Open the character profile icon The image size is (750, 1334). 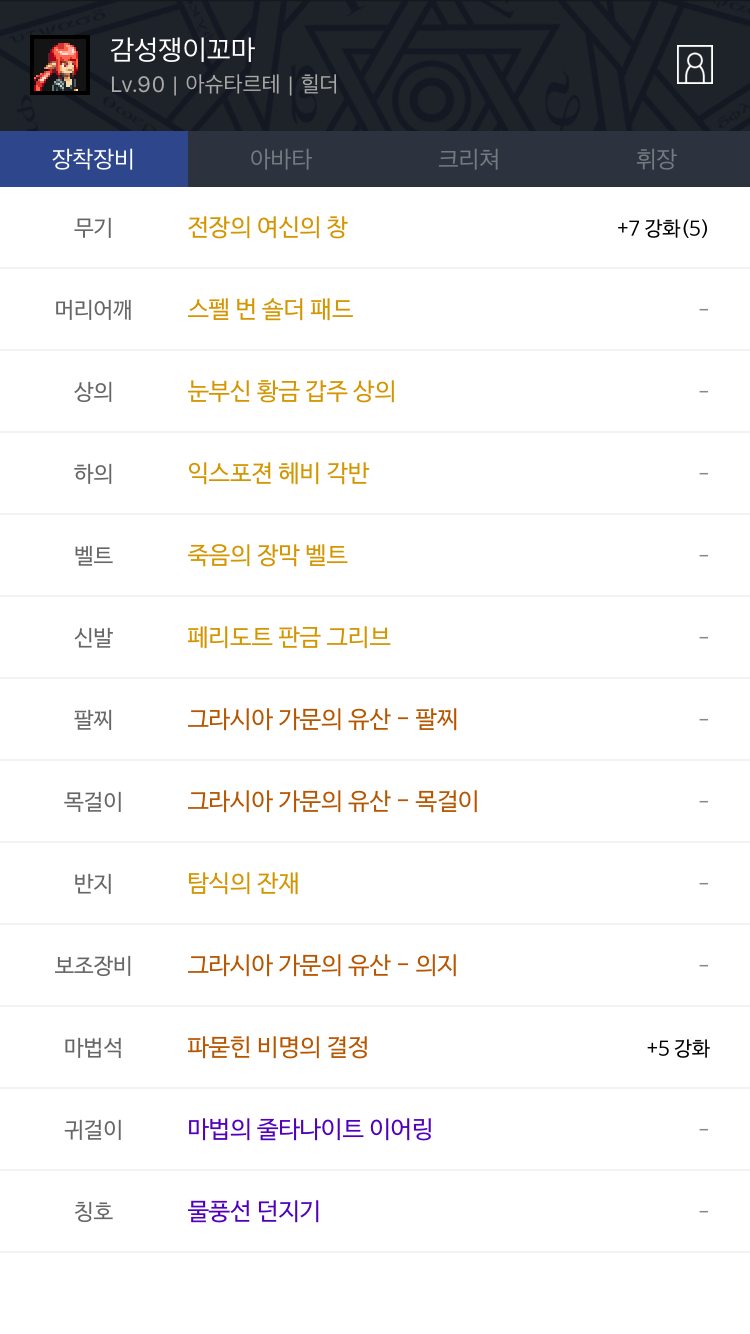tap(694, 65)
